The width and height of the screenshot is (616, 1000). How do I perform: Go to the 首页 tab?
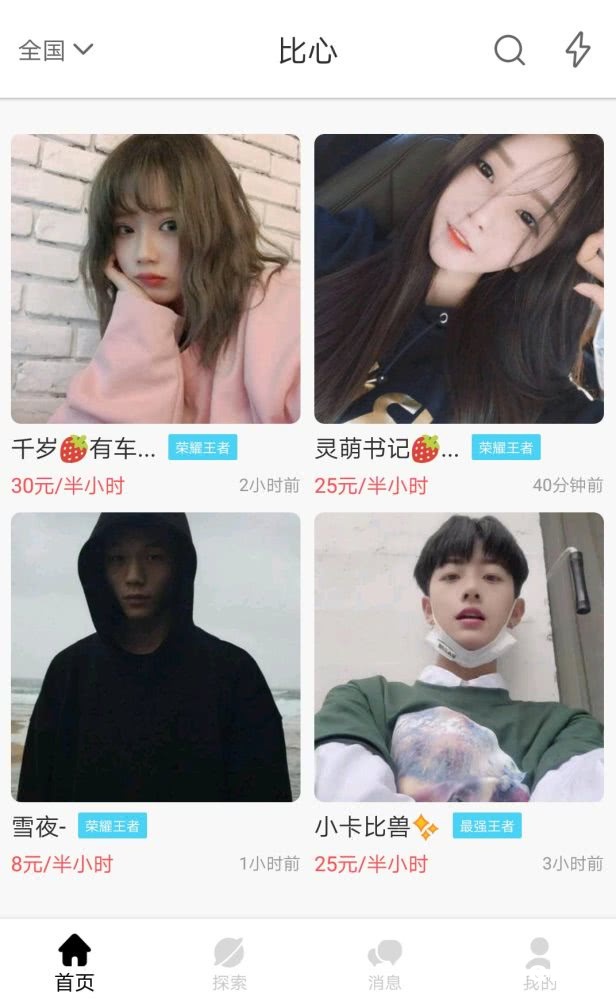coord(75,962)
